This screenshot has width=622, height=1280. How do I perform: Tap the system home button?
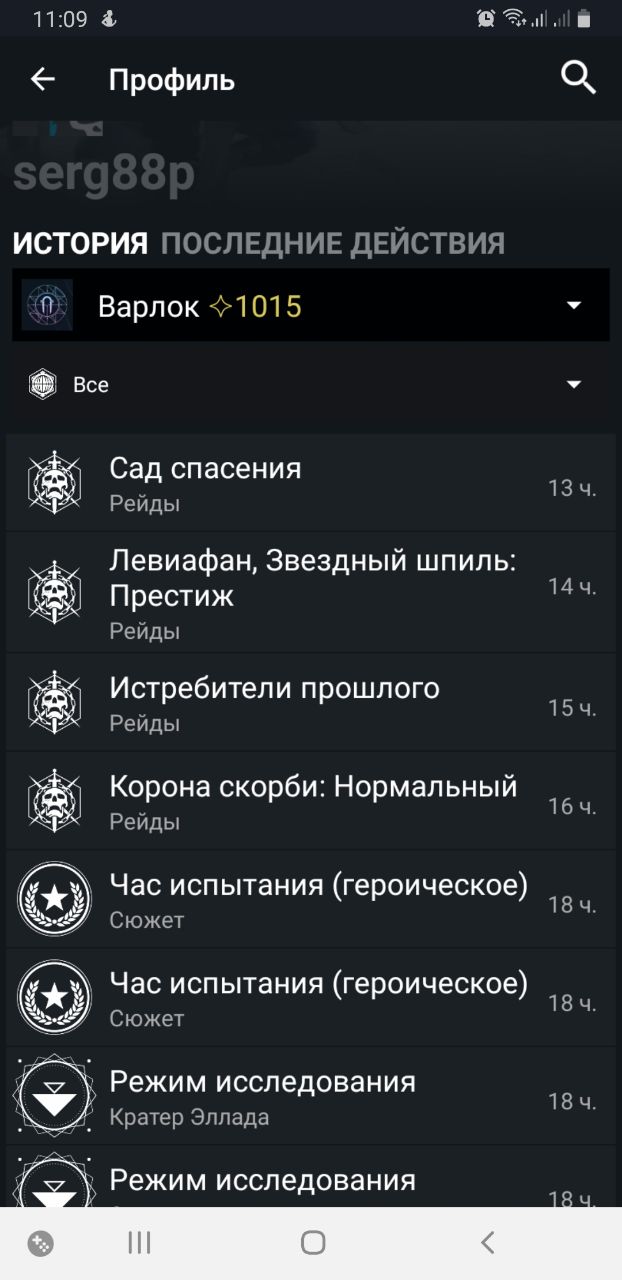click(x=313, y=1243)
